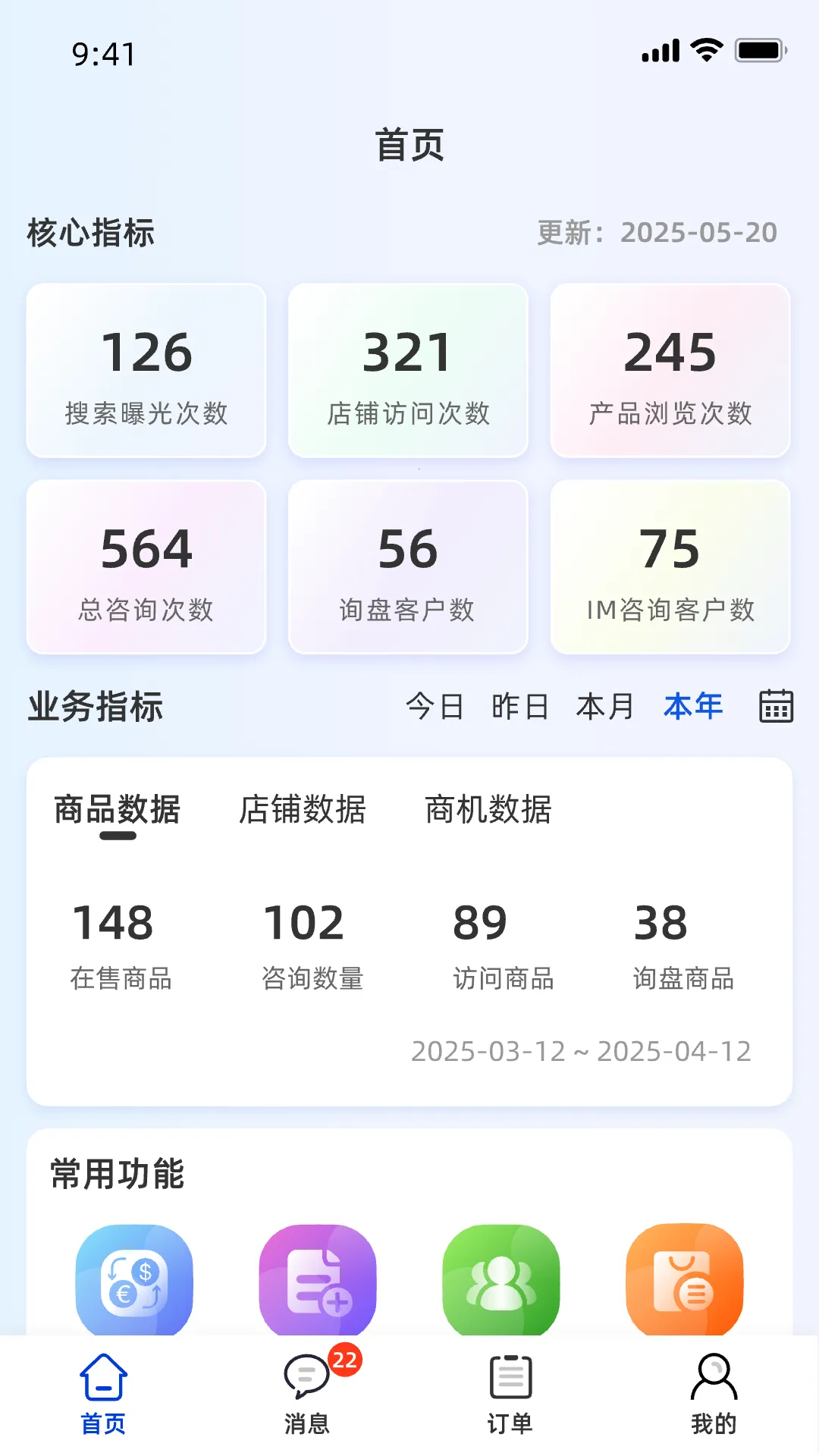The height and width of the screenshot is (1456, 819).
Task: Select the 商品数据 tab
Action: 115,809
